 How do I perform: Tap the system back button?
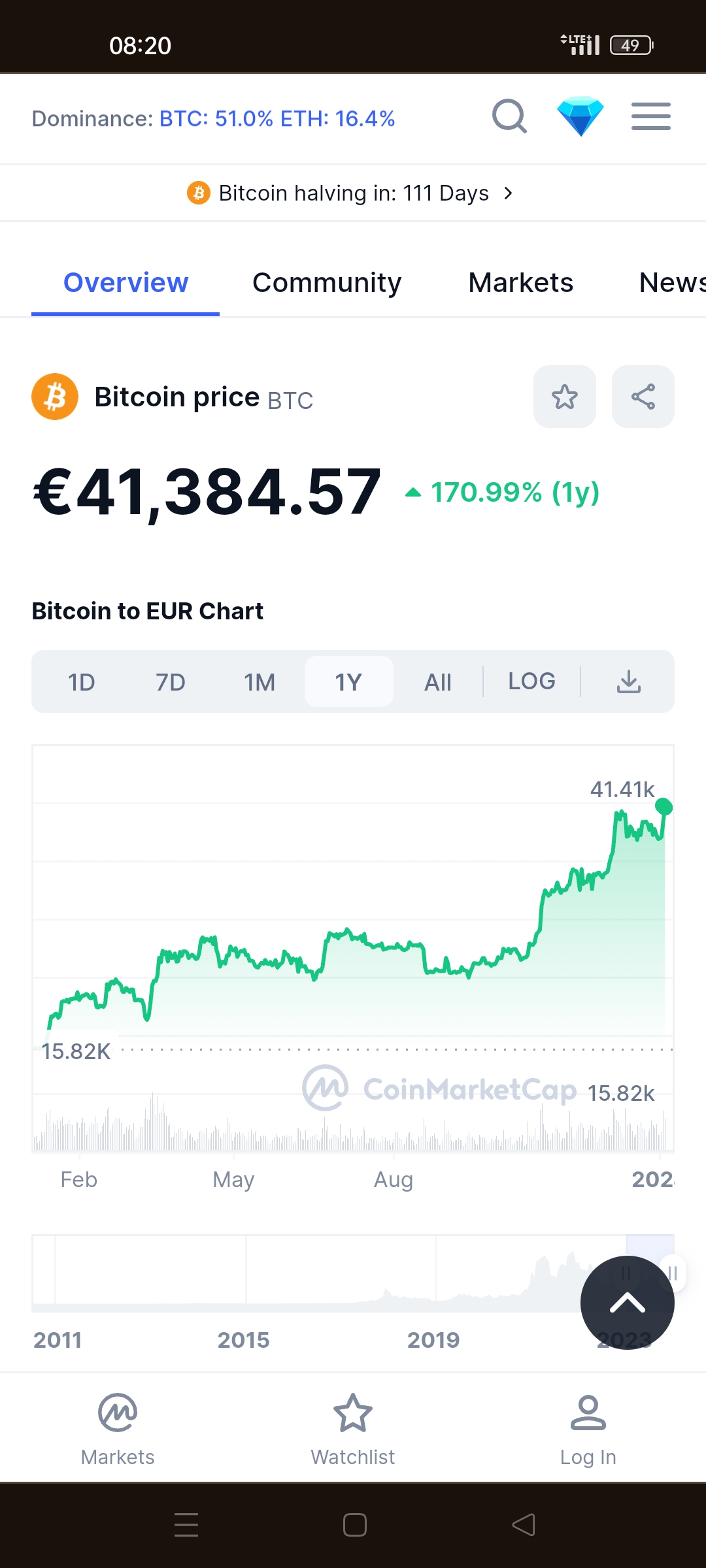(x=524, y=1525)
